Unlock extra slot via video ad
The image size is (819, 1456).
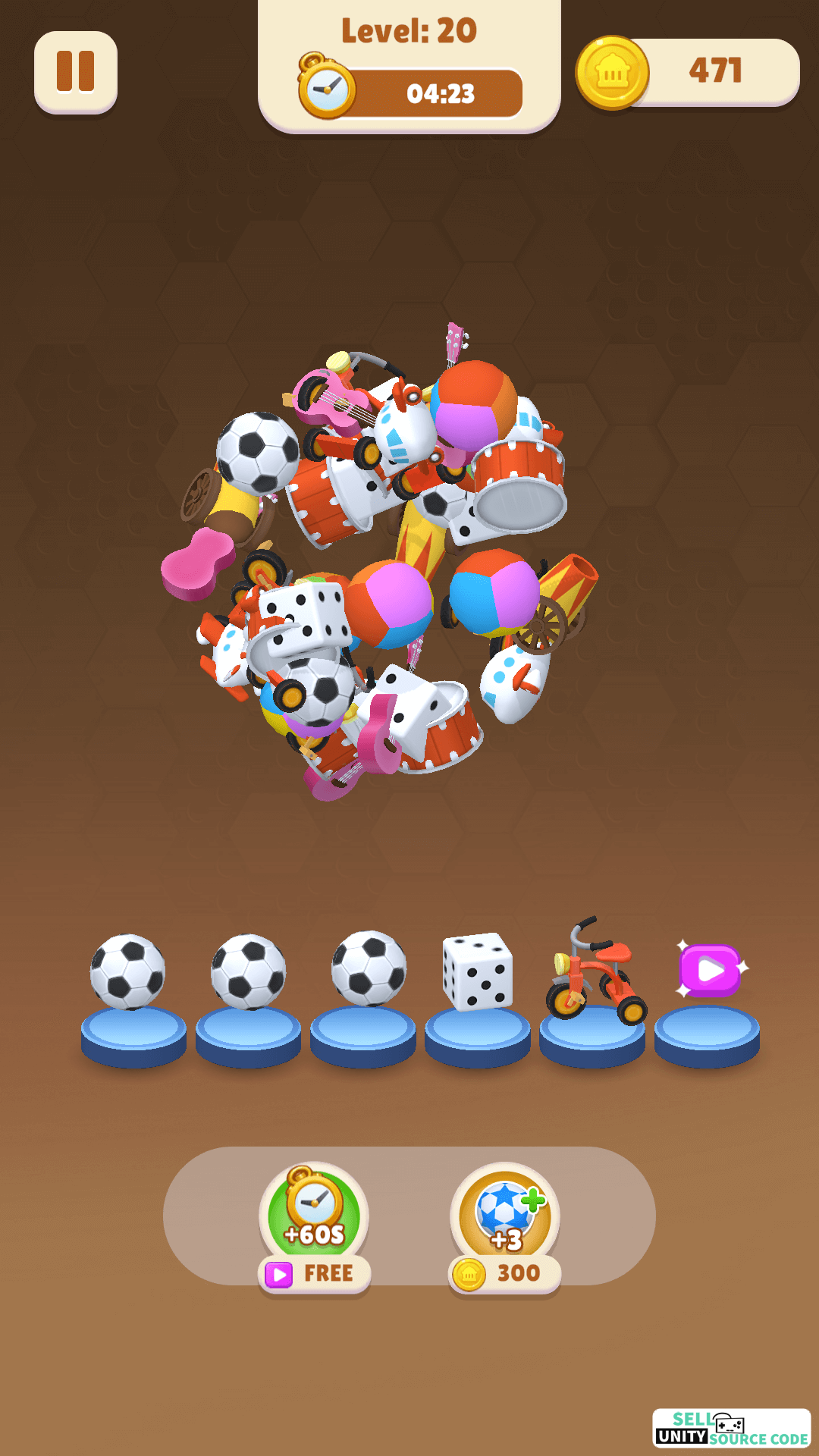710,971
